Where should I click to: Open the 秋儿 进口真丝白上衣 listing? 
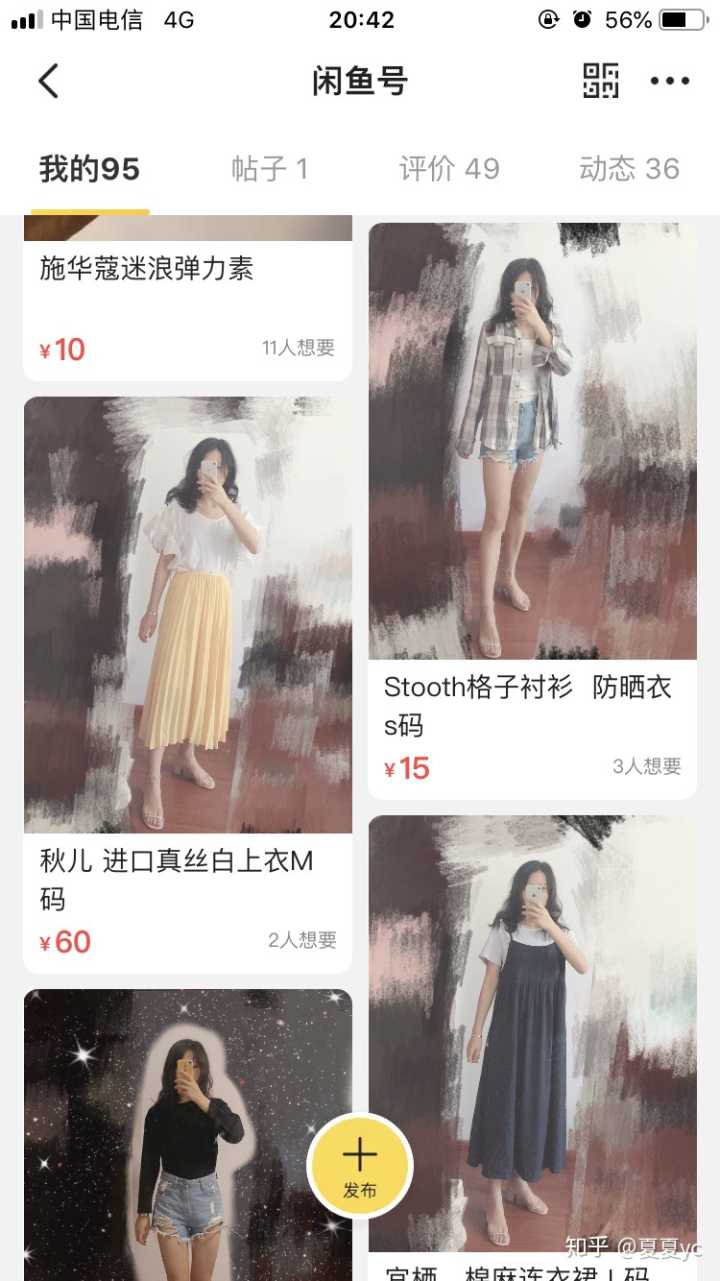pyautogui.click(x=187, y=650)
